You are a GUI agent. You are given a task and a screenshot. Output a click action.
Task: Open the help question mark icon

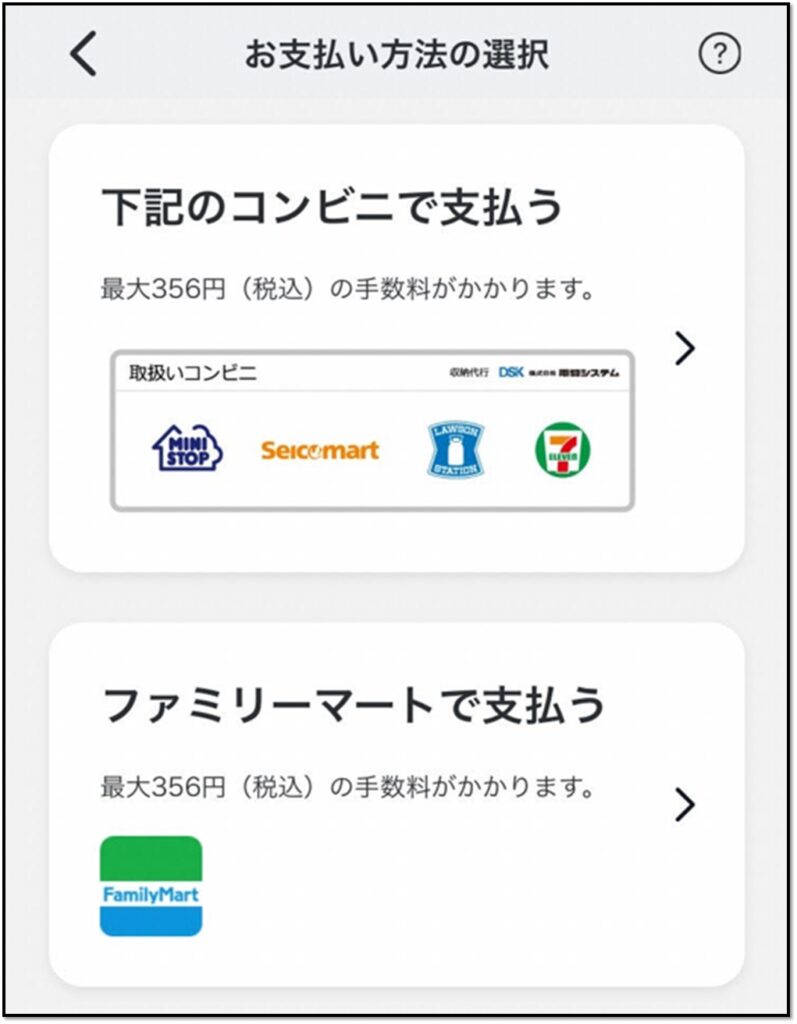[719, 55]
